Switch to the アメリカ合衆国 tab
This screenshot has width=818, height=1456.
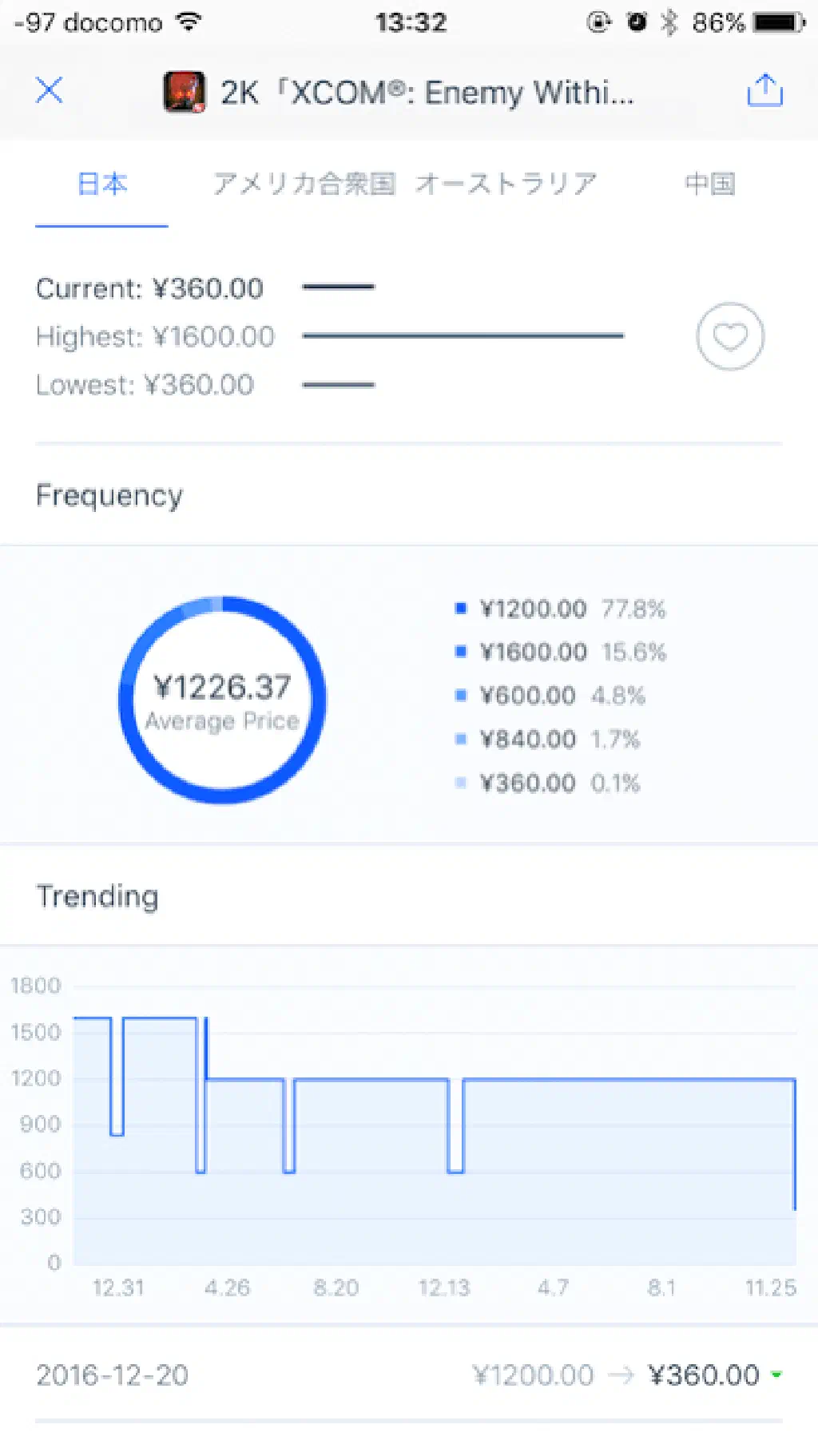point(304,184)
